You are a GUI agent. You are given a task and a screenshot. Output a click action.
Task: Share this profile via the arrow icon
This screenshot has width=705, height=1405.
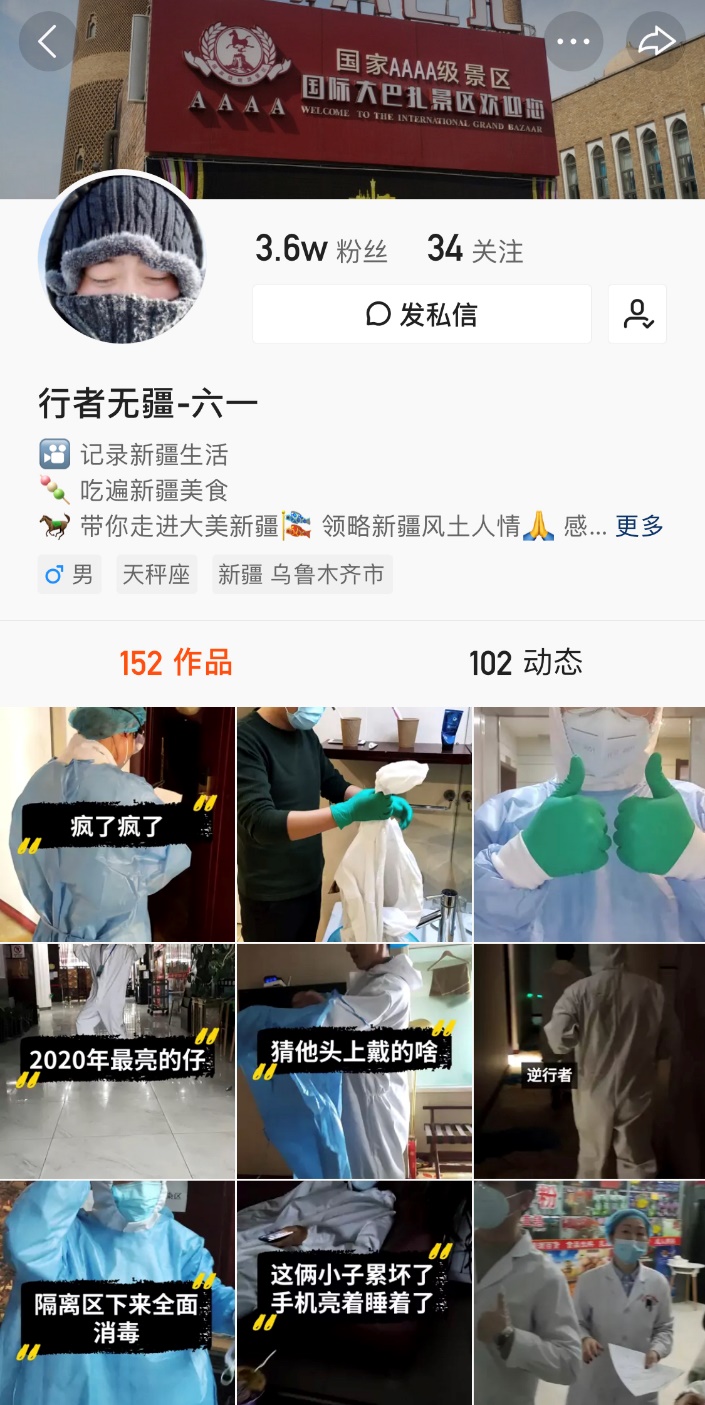pos(656,41)
